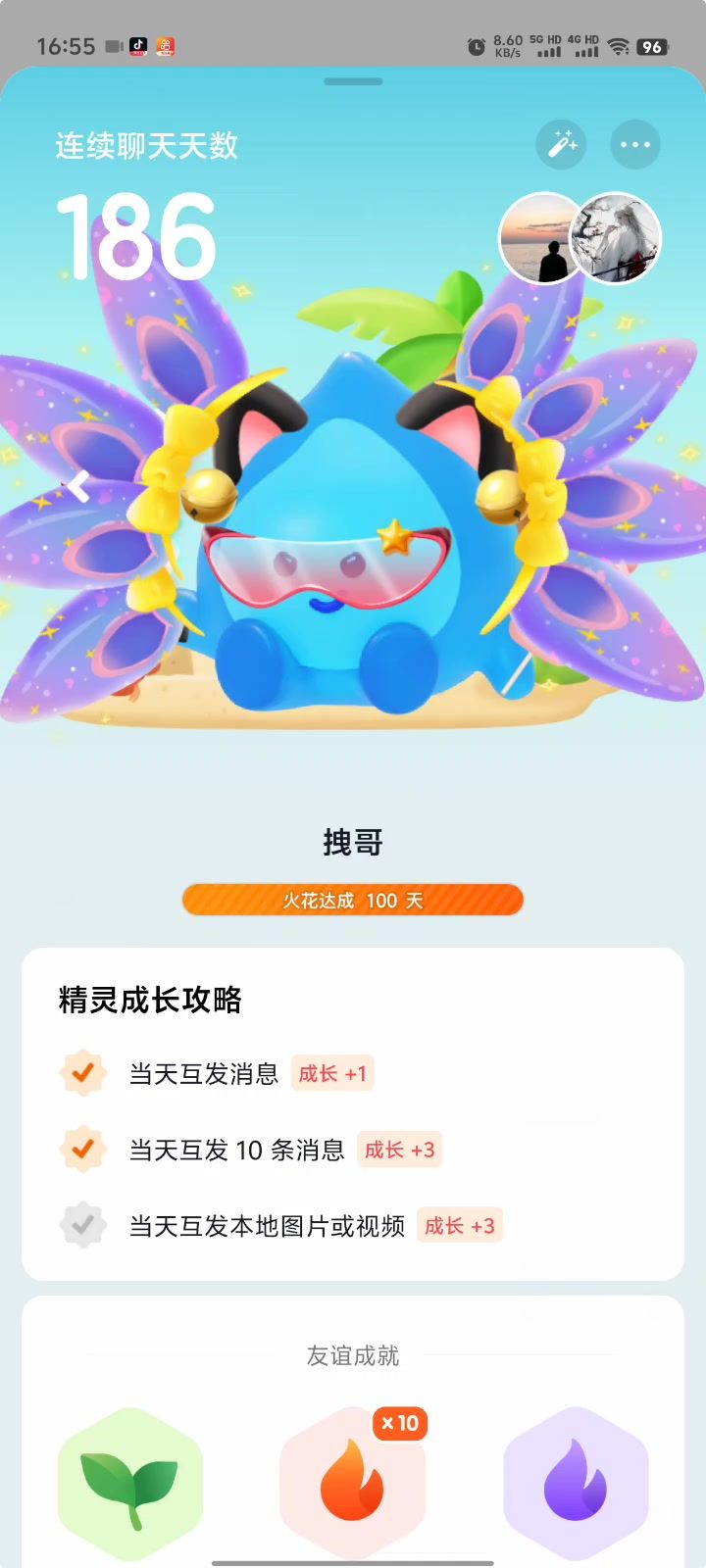This screenshot has width=706, height=1568.
Task: Open the green sprout achievement badge
Action: pos(130,1482)
